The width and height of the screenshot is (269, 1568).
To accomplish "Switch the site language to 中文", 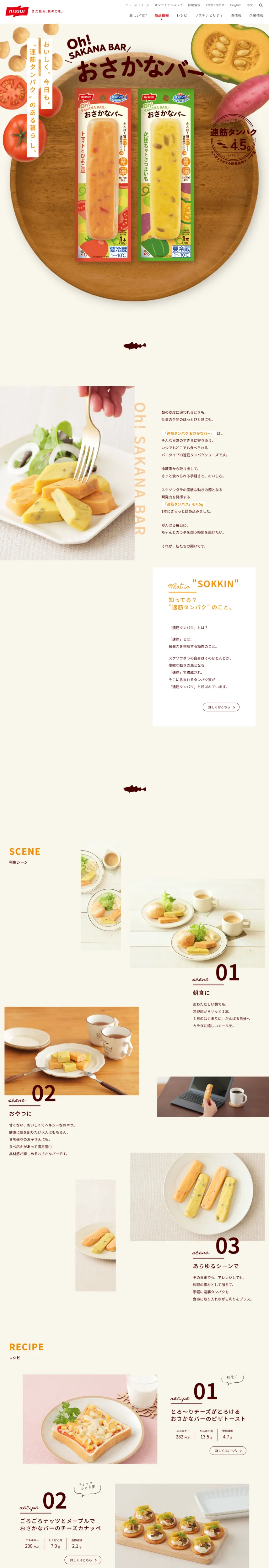I will pos(250,5).
